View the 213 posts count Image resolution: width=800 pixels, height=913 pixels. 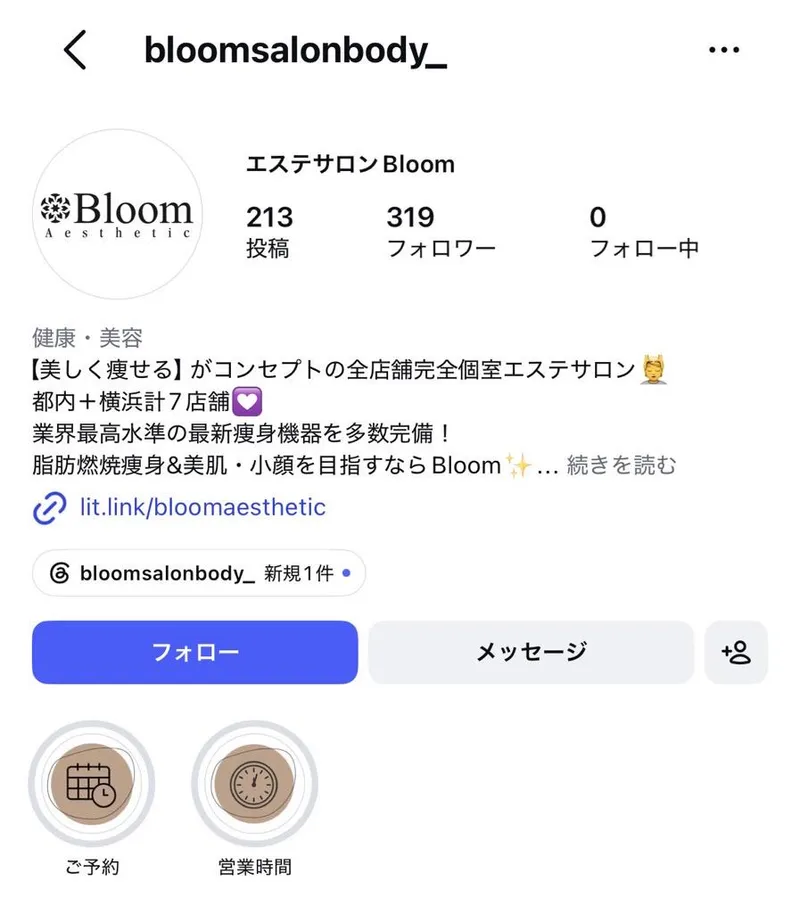click(269, 232)
